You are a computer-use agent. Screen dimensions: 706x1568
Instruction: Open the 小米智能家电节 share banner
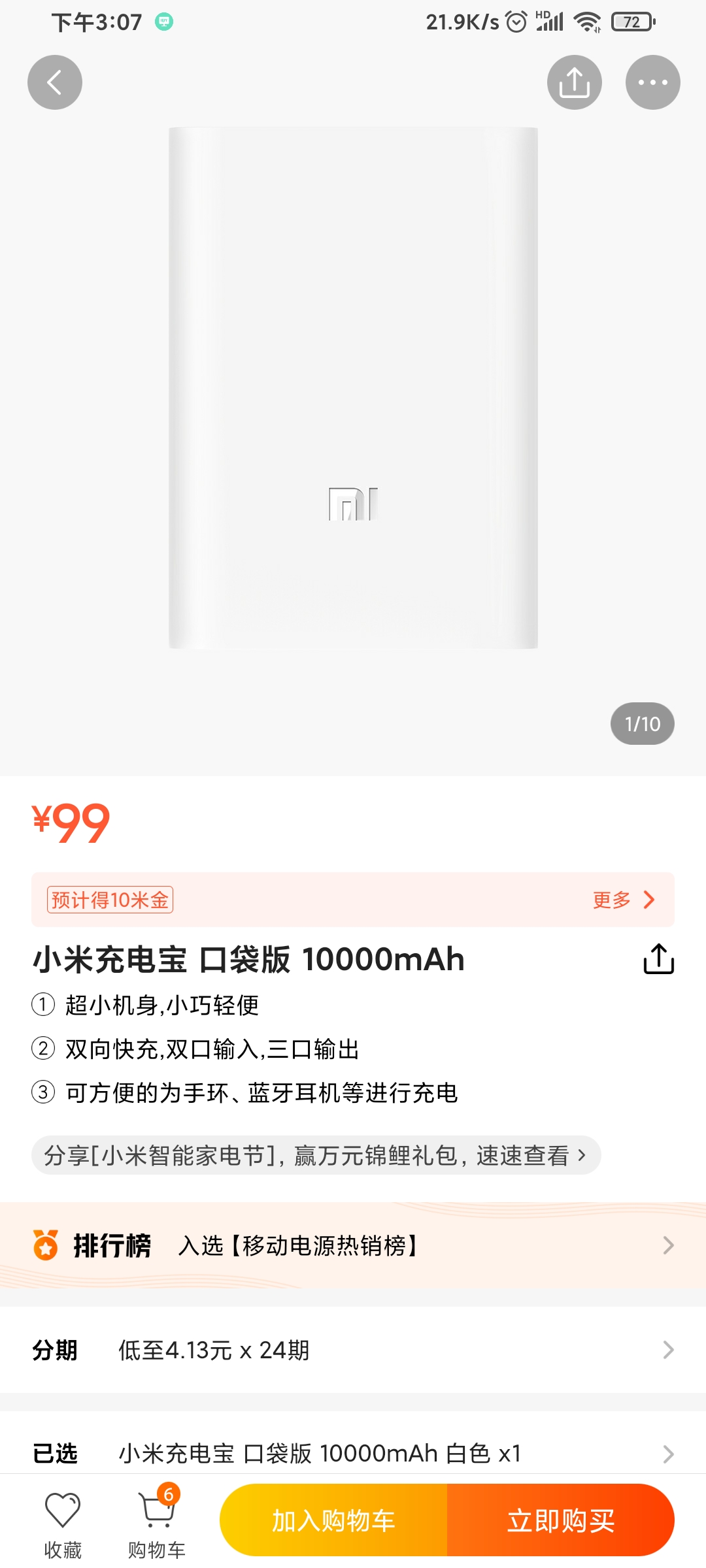click(316, 1155)
